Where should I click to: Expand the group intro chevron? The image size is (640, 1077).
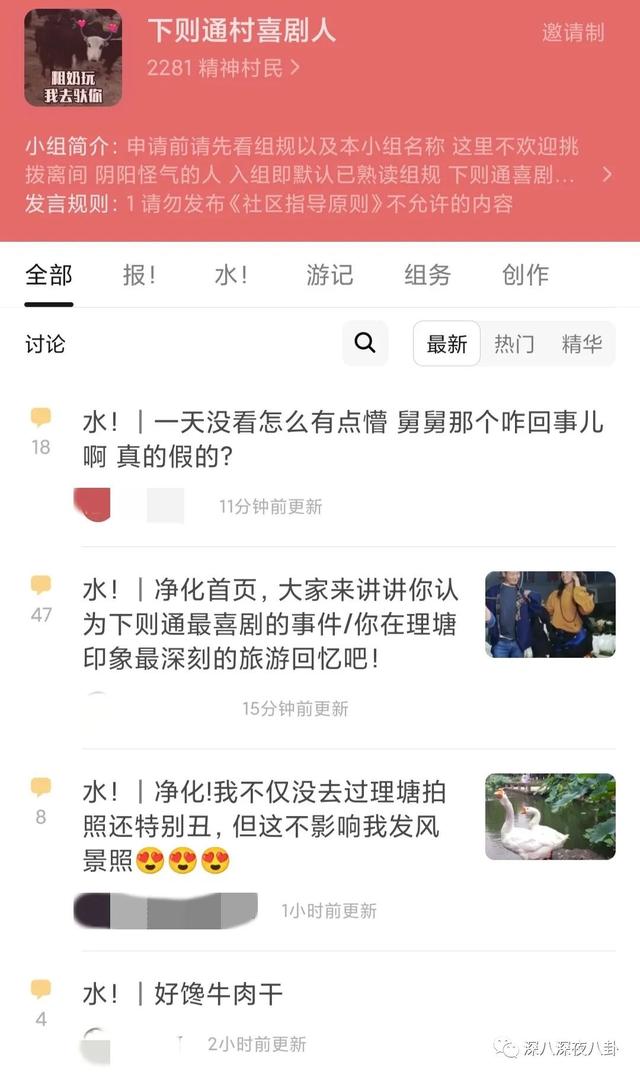tap(607, 175)
